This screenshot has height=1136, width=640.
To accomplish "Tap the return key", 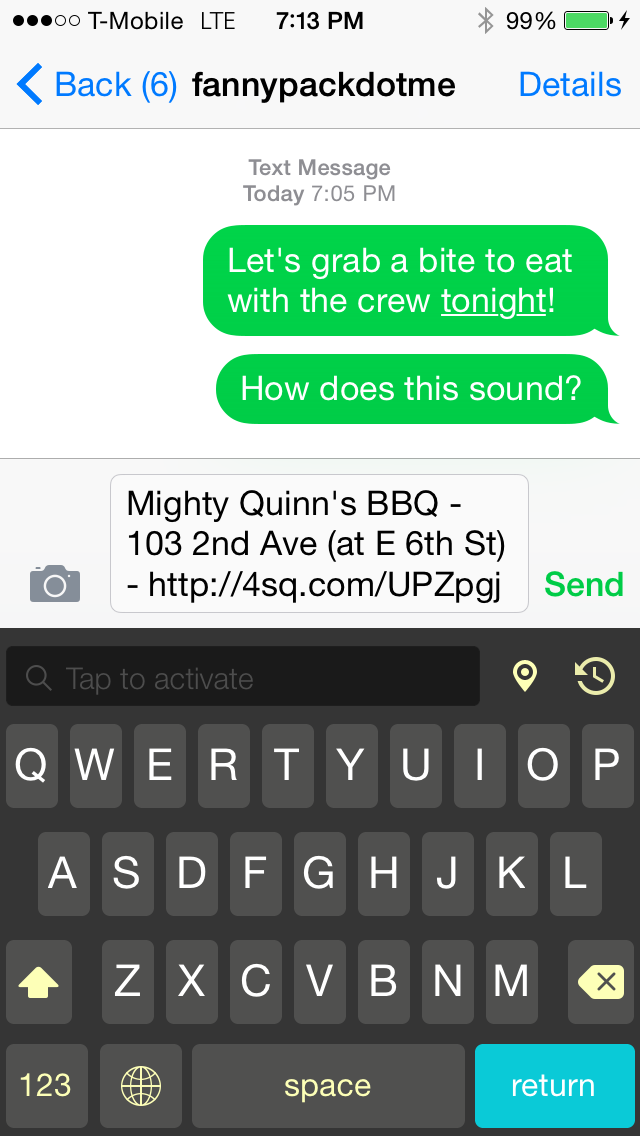I will [x=554, y=1085].
